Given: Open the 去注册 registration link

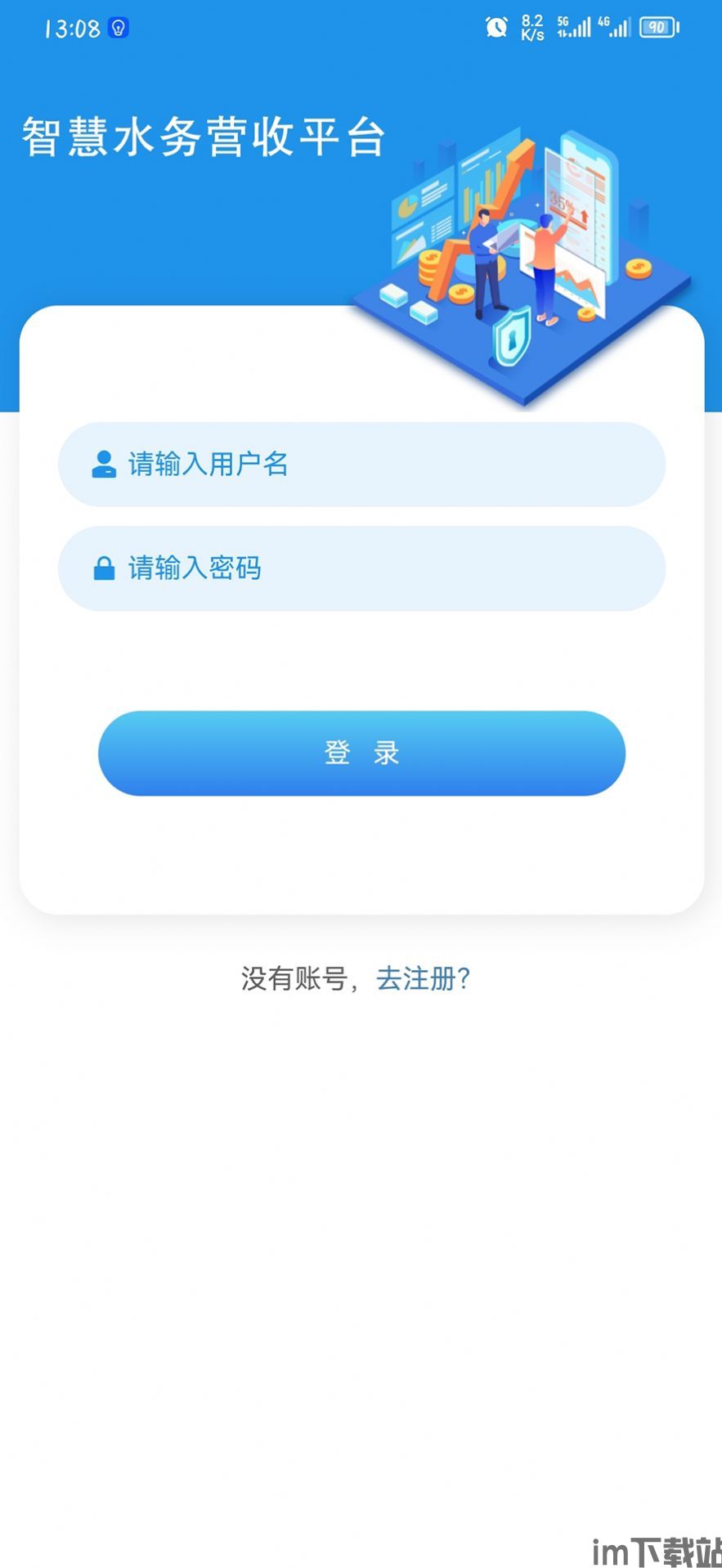Looking at the screenshot, I should 422,978.
